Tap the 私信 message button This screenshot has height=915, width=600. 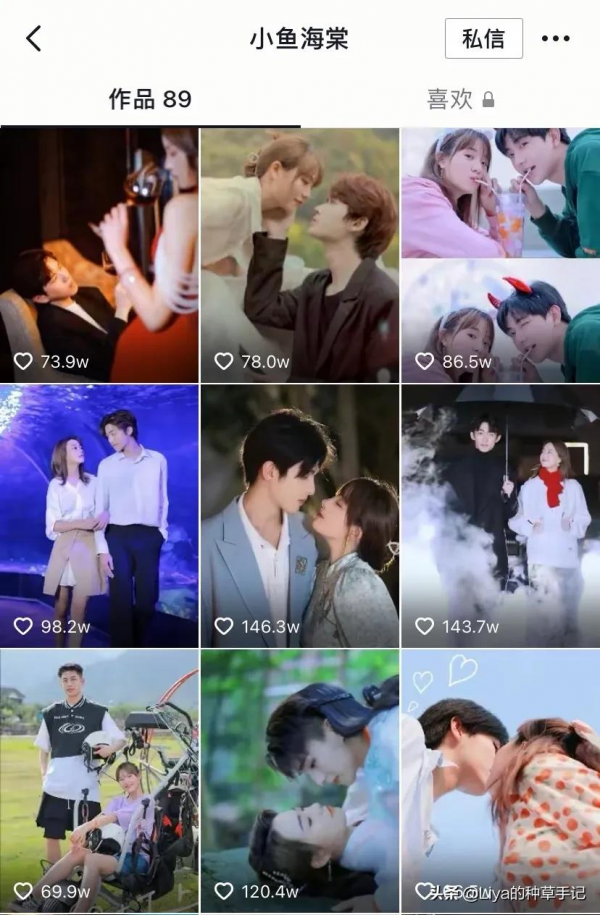point(483,39)
